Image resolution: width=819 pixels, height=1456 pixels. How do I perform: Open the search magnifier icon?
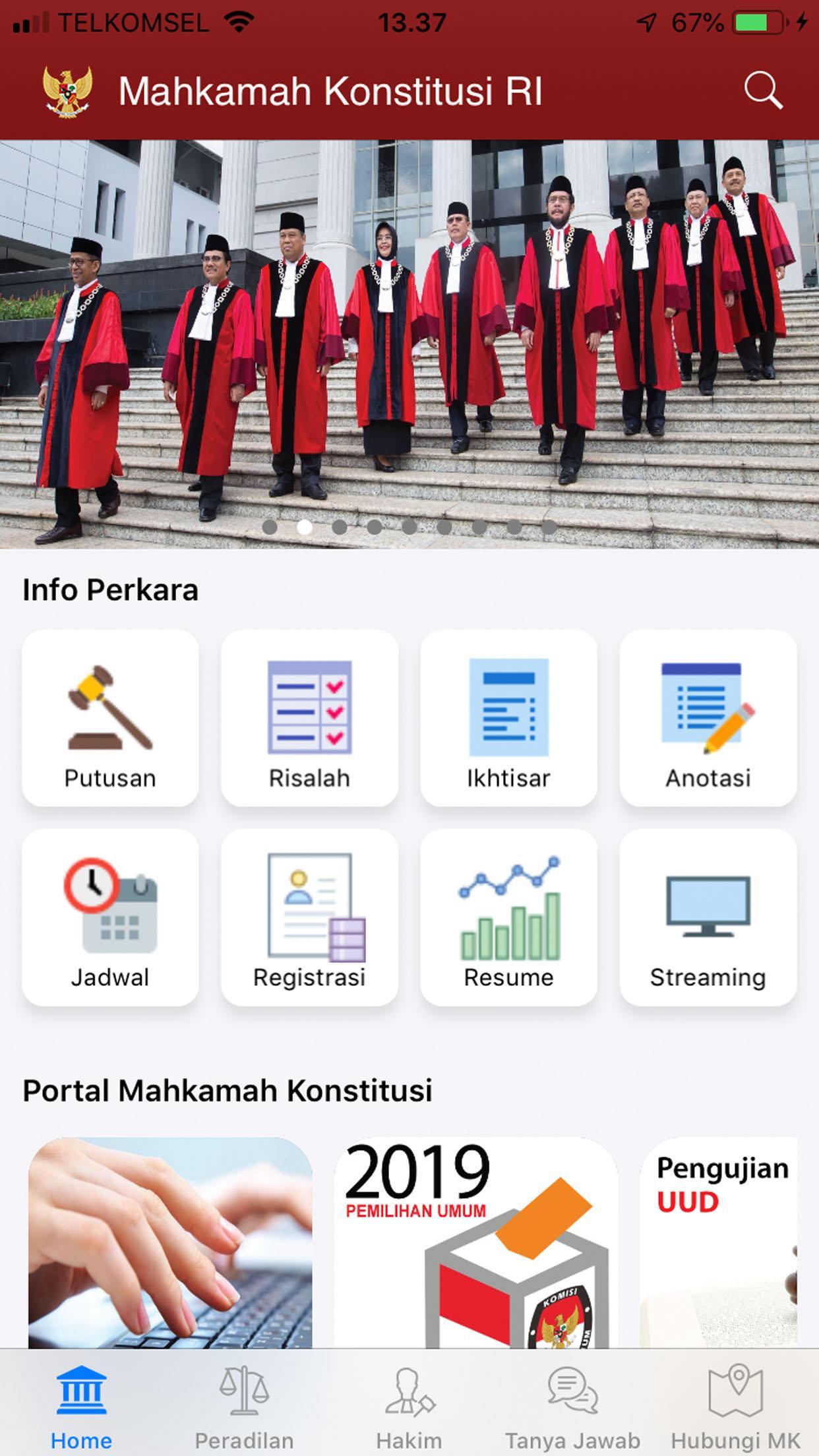[x=763, y=91]
